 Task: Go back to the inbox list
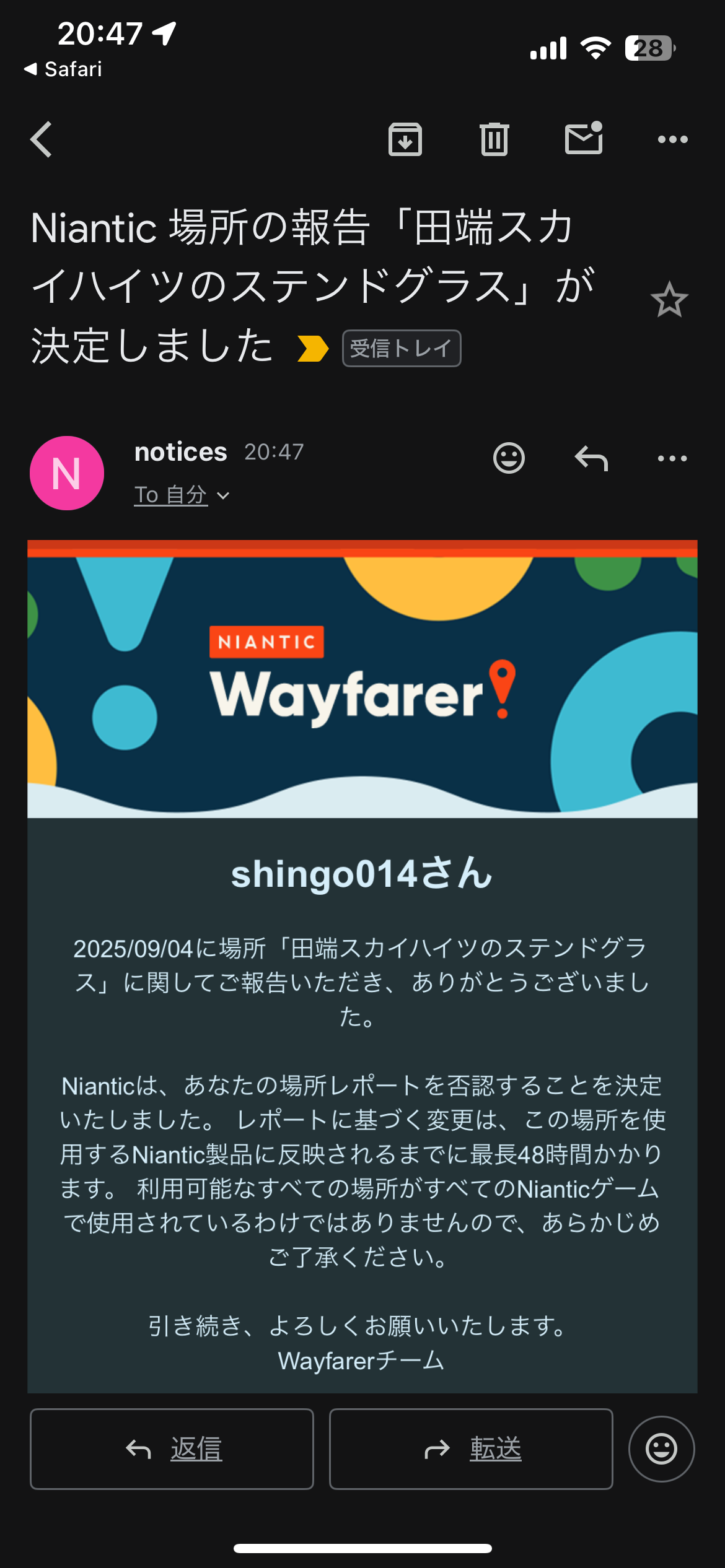[42, 139]
